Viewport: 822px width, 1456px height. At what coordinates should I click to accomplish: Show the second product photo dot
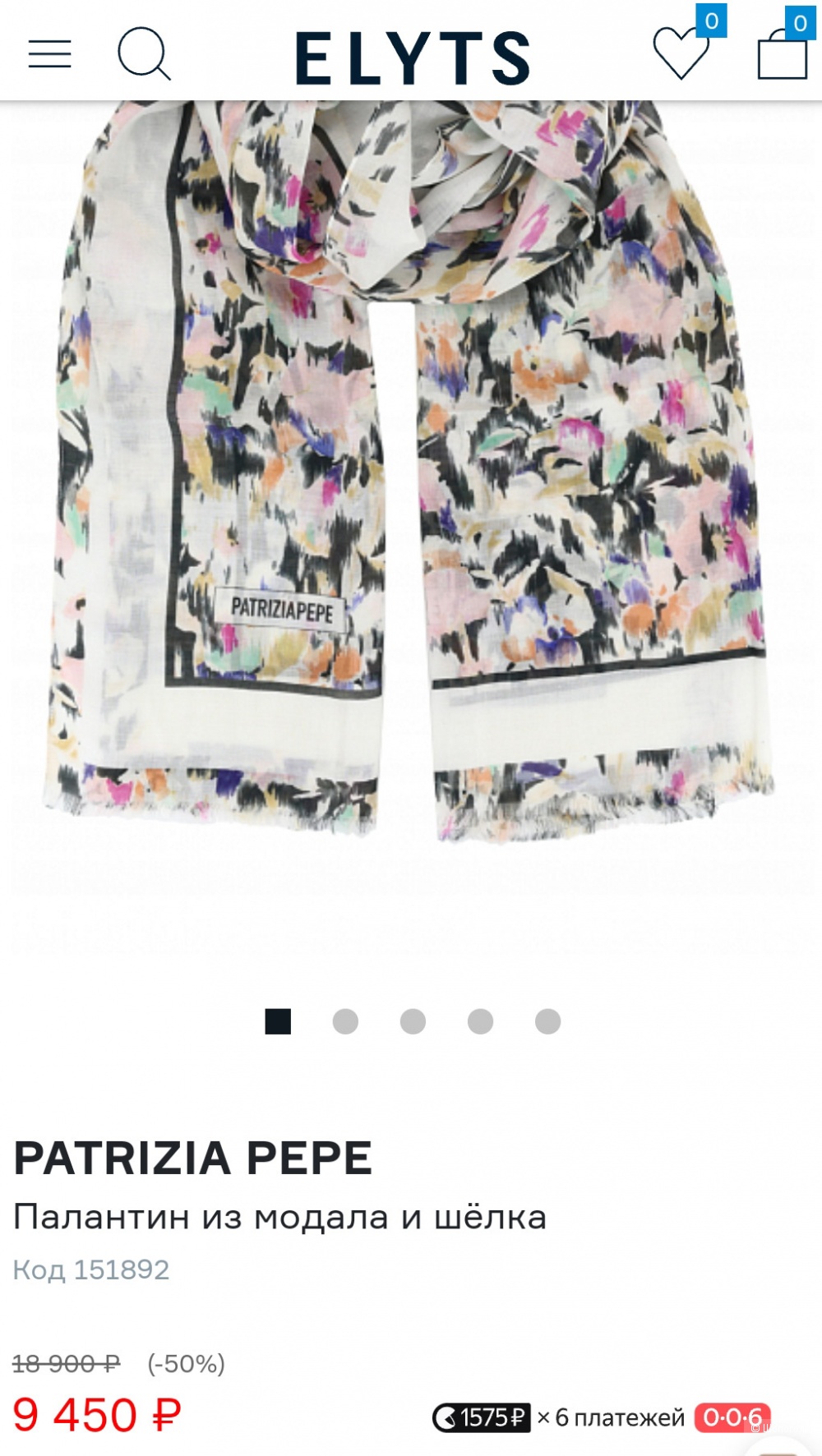click(345, 1021)
